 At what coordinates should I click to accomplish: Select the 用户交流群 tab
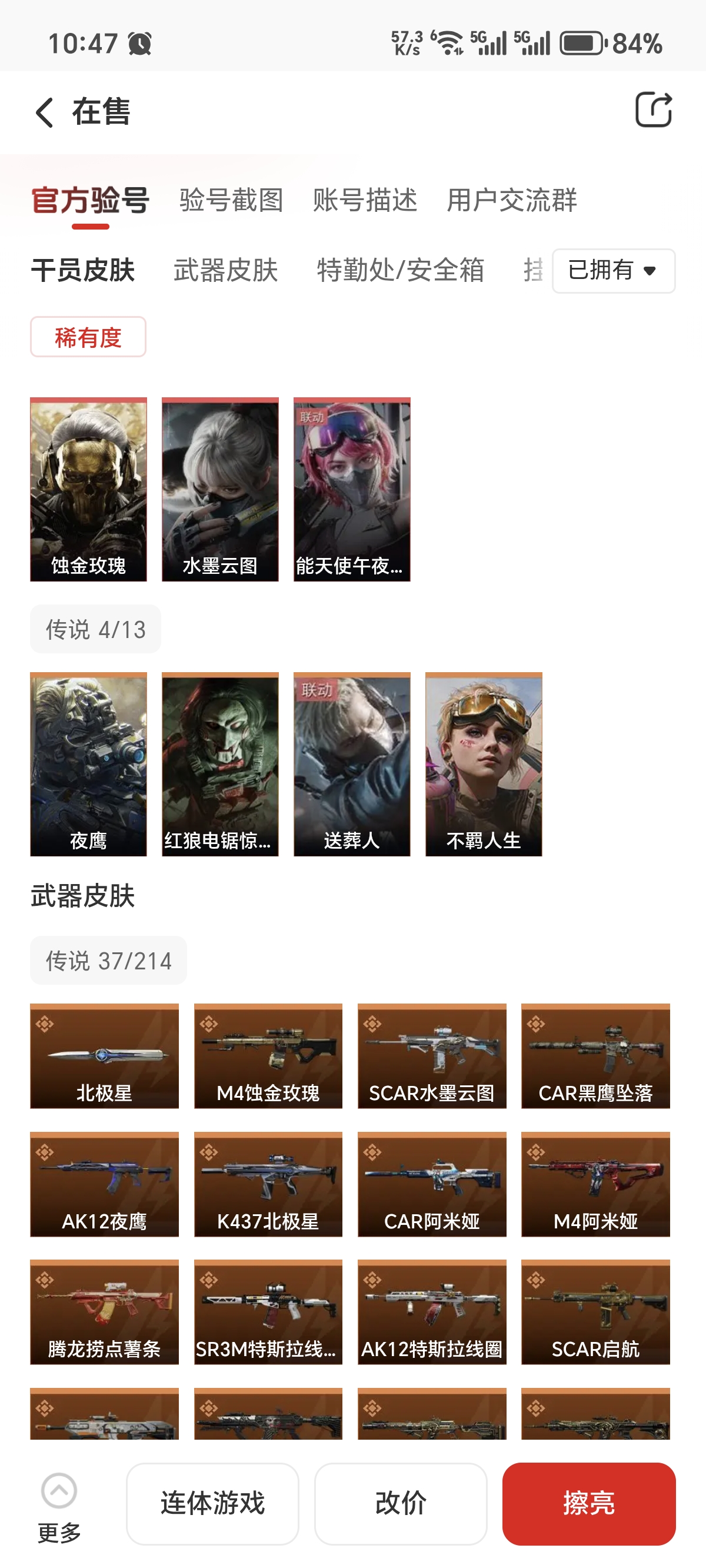512,200
